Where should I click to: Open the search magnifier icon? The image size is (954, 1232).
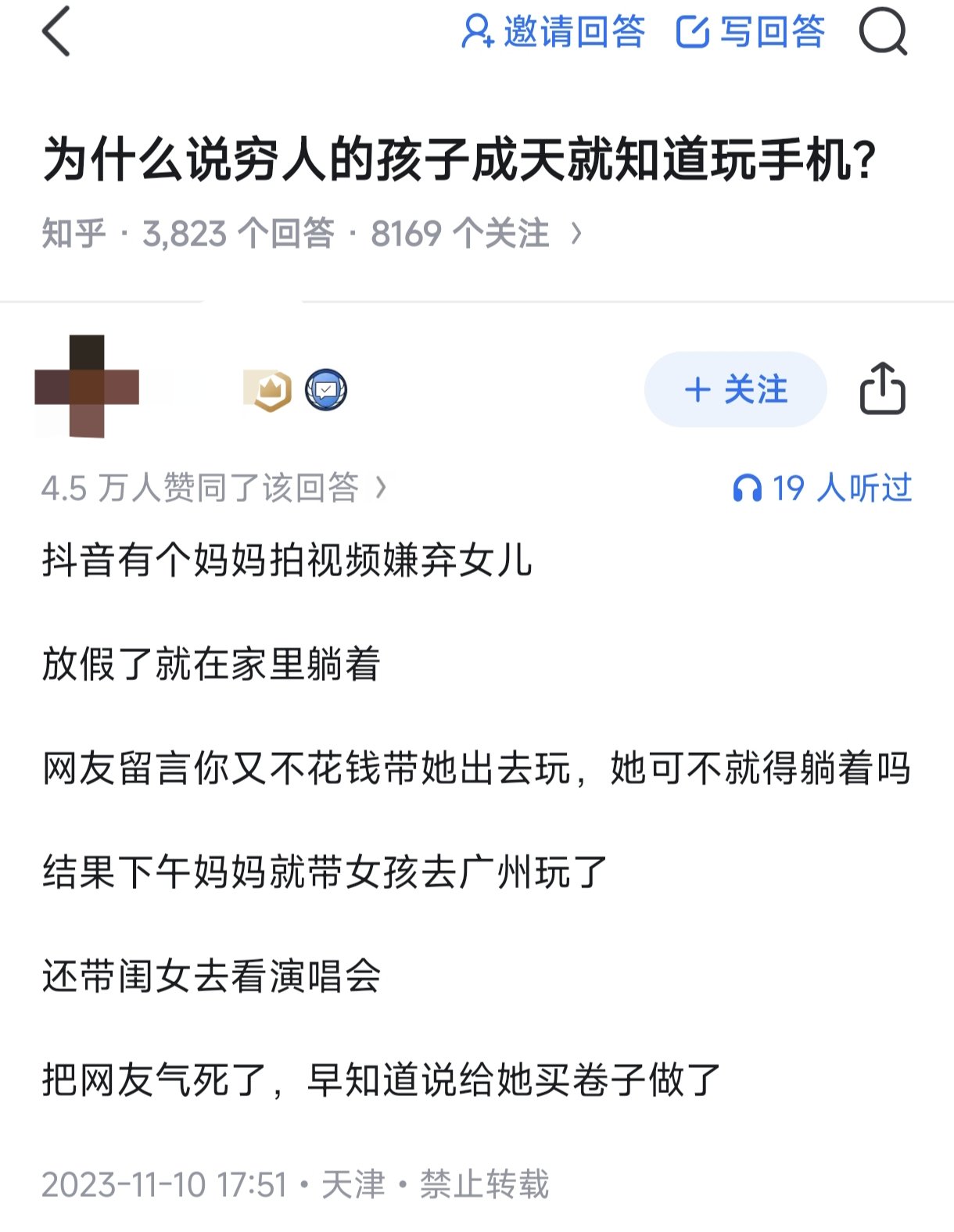(x=883, y=33)
